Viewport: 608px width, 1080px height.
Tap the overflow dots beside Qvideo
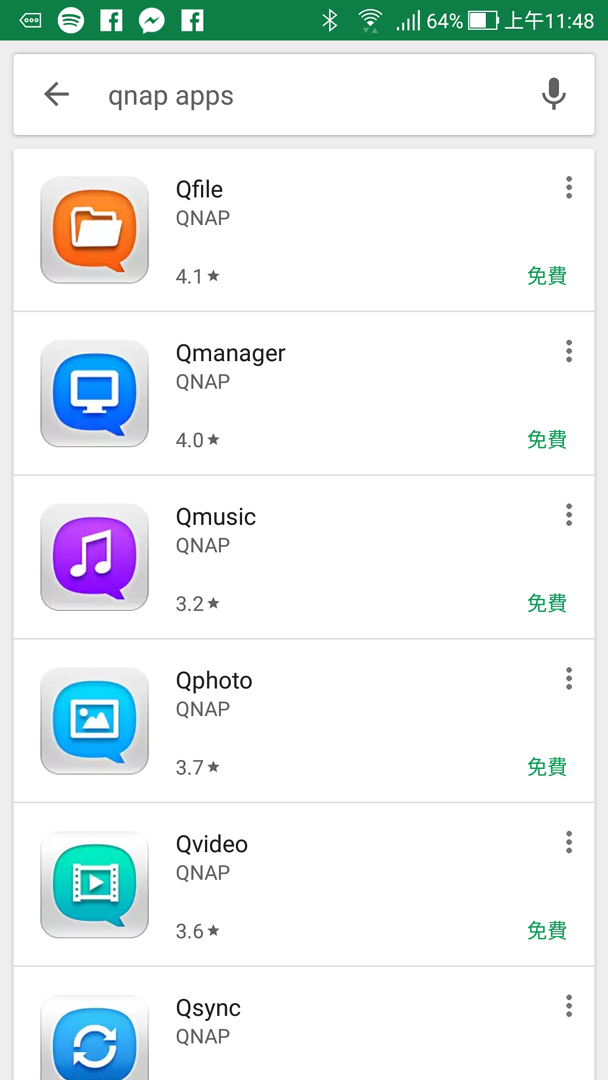(x=568, y=843)
